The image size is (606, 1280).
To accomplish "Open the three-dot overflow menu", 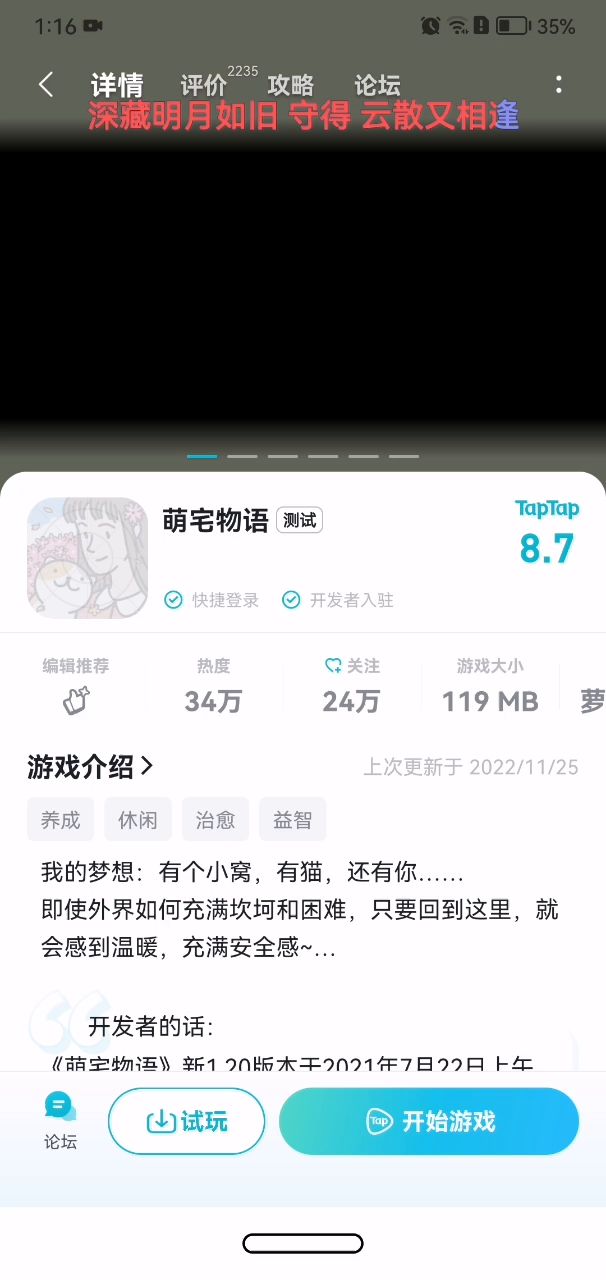I will click(558, 84).
